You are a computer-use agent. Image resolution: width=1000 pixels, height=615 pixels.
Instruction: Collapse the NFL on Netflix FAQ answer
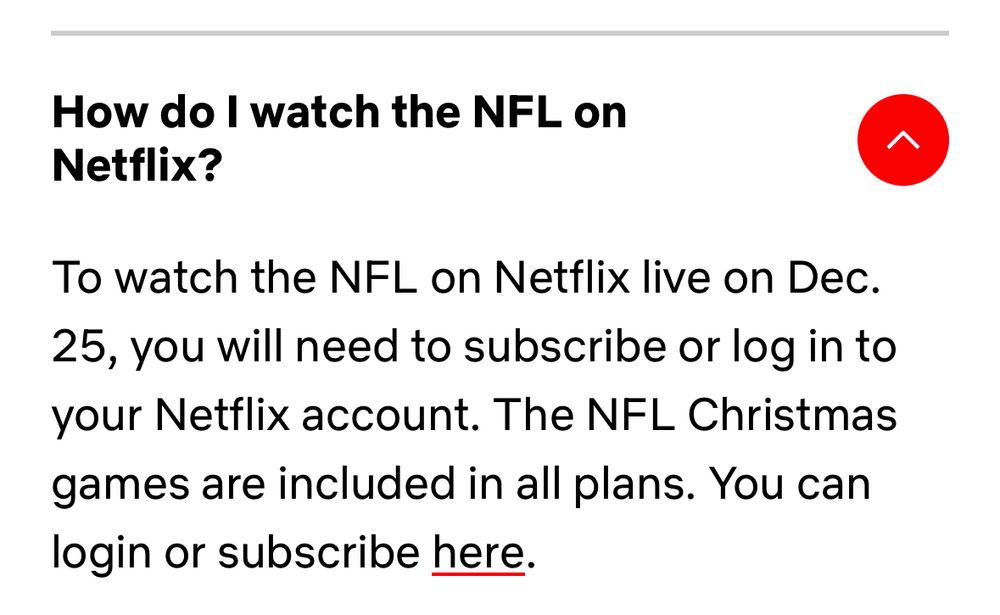point(902,140)
